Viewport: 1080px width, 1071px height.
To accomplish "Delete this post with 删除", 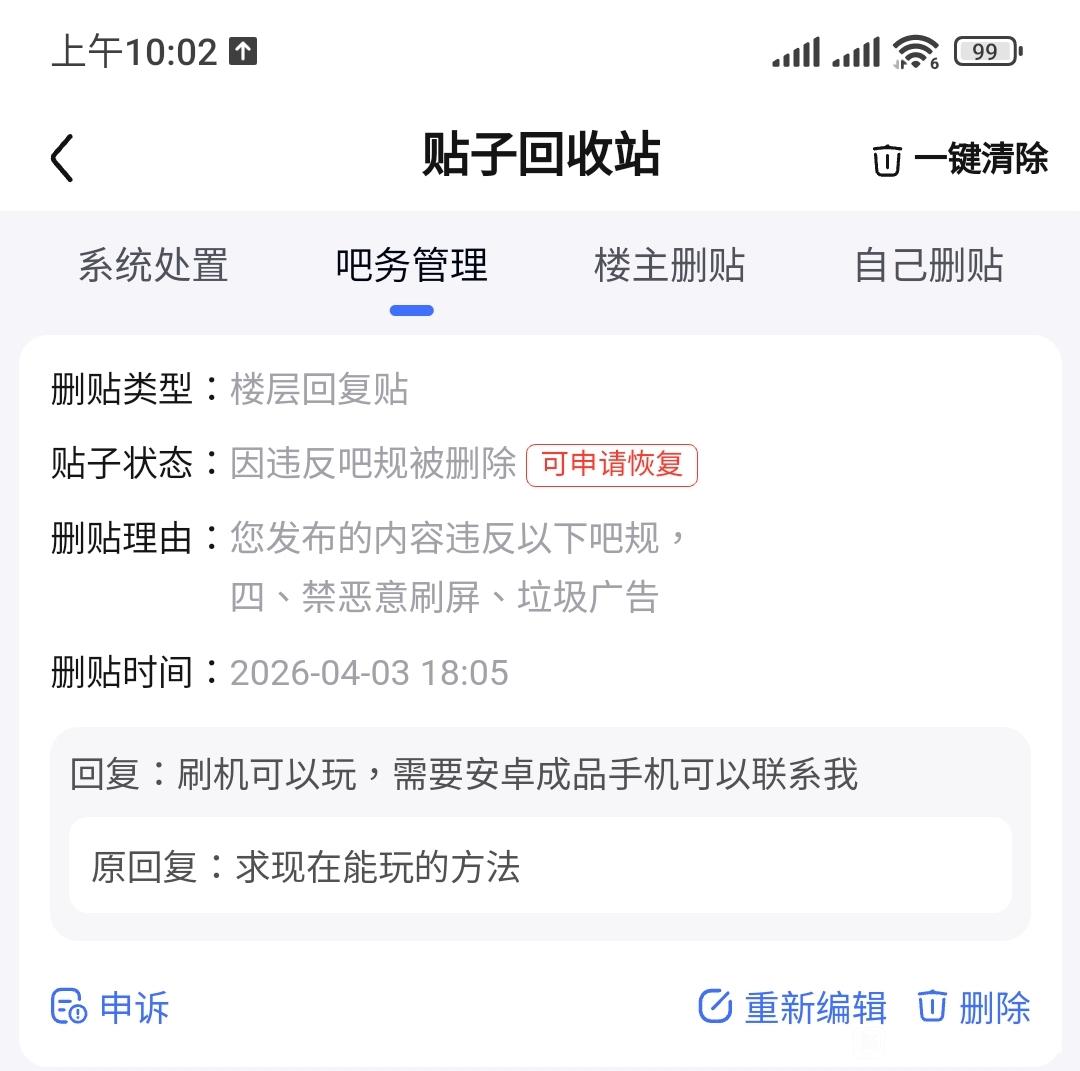I will coord(974,1007).
